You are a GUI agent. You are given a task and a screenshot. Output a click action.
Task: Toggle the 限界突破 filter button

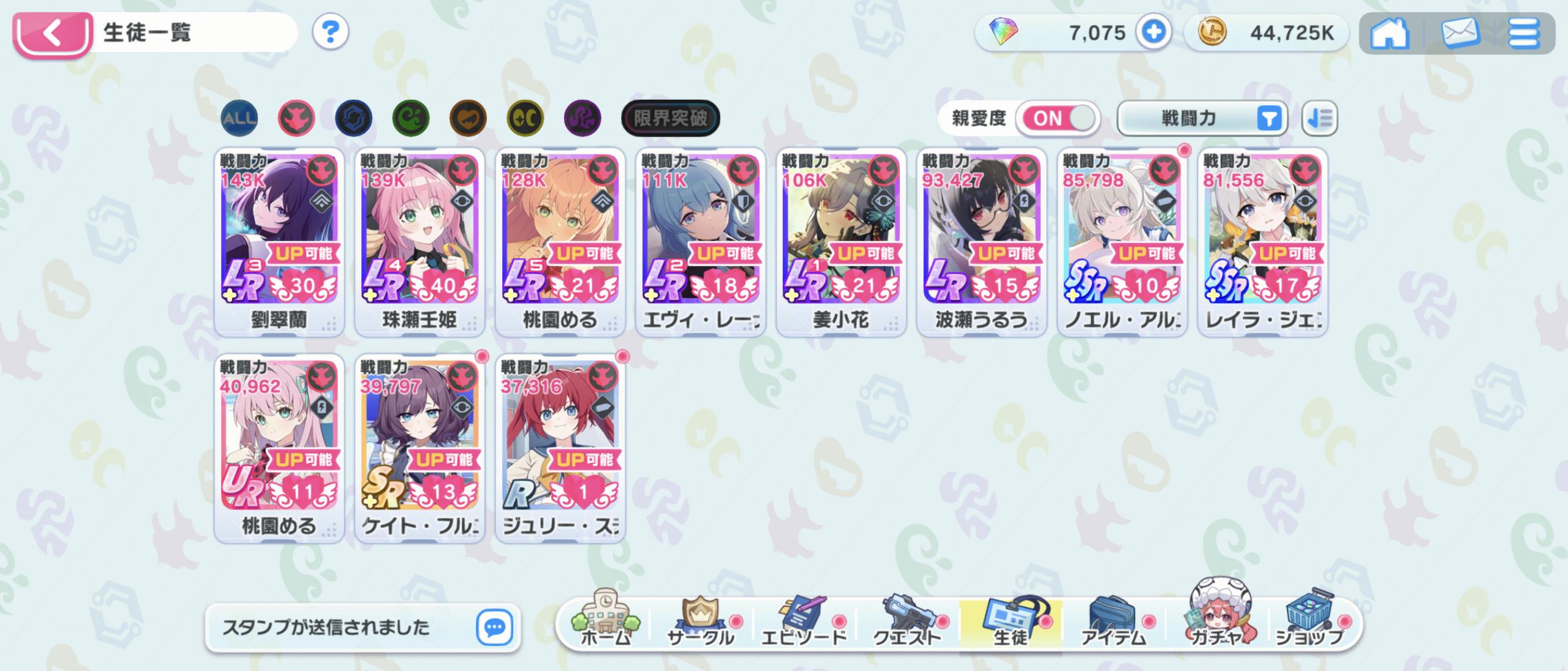(x=670, y=118)
